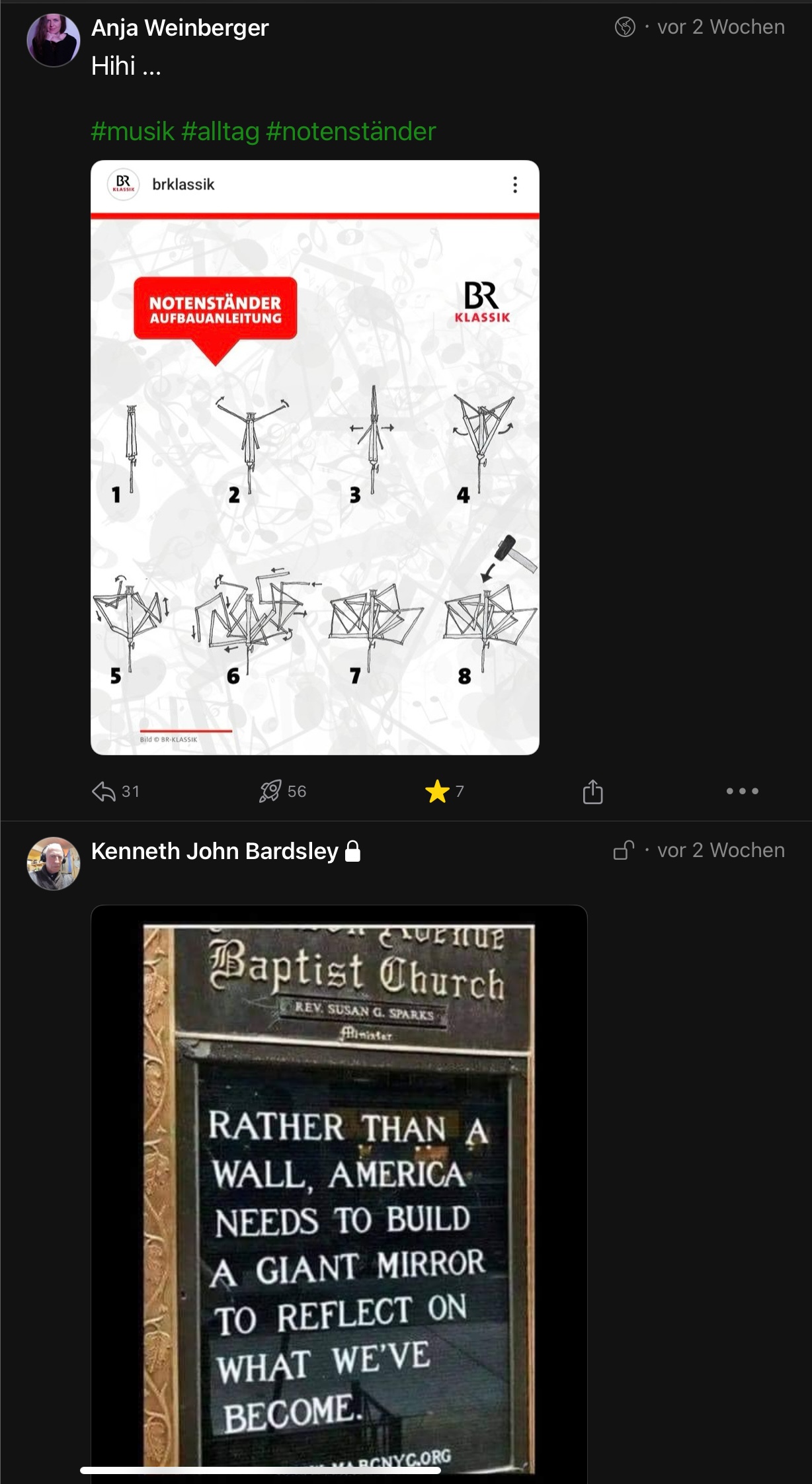Boost Anja Weinberger's post
The image size is (812, 1484).
coord(270,792)
